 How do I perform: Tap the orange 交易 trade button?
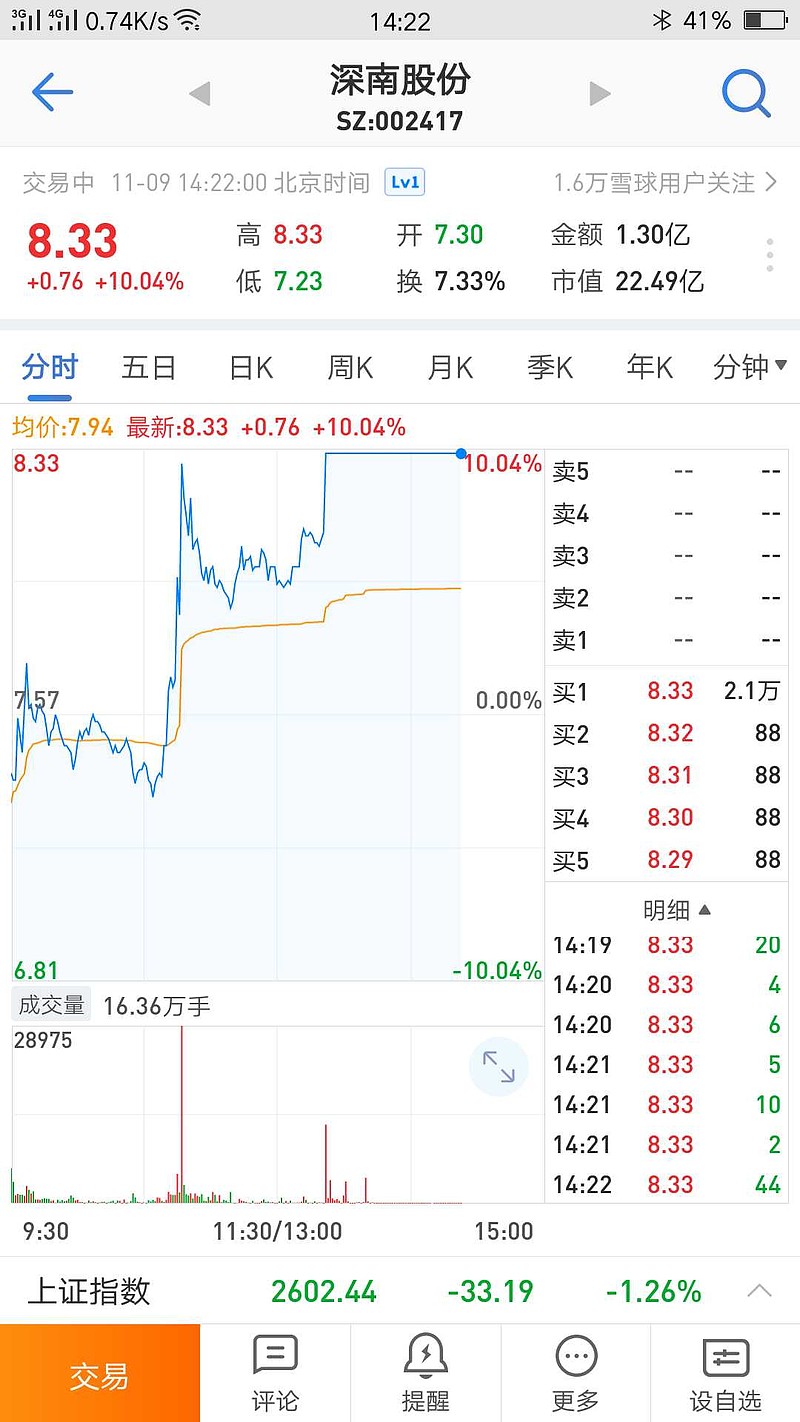(x=100, y=1374)
